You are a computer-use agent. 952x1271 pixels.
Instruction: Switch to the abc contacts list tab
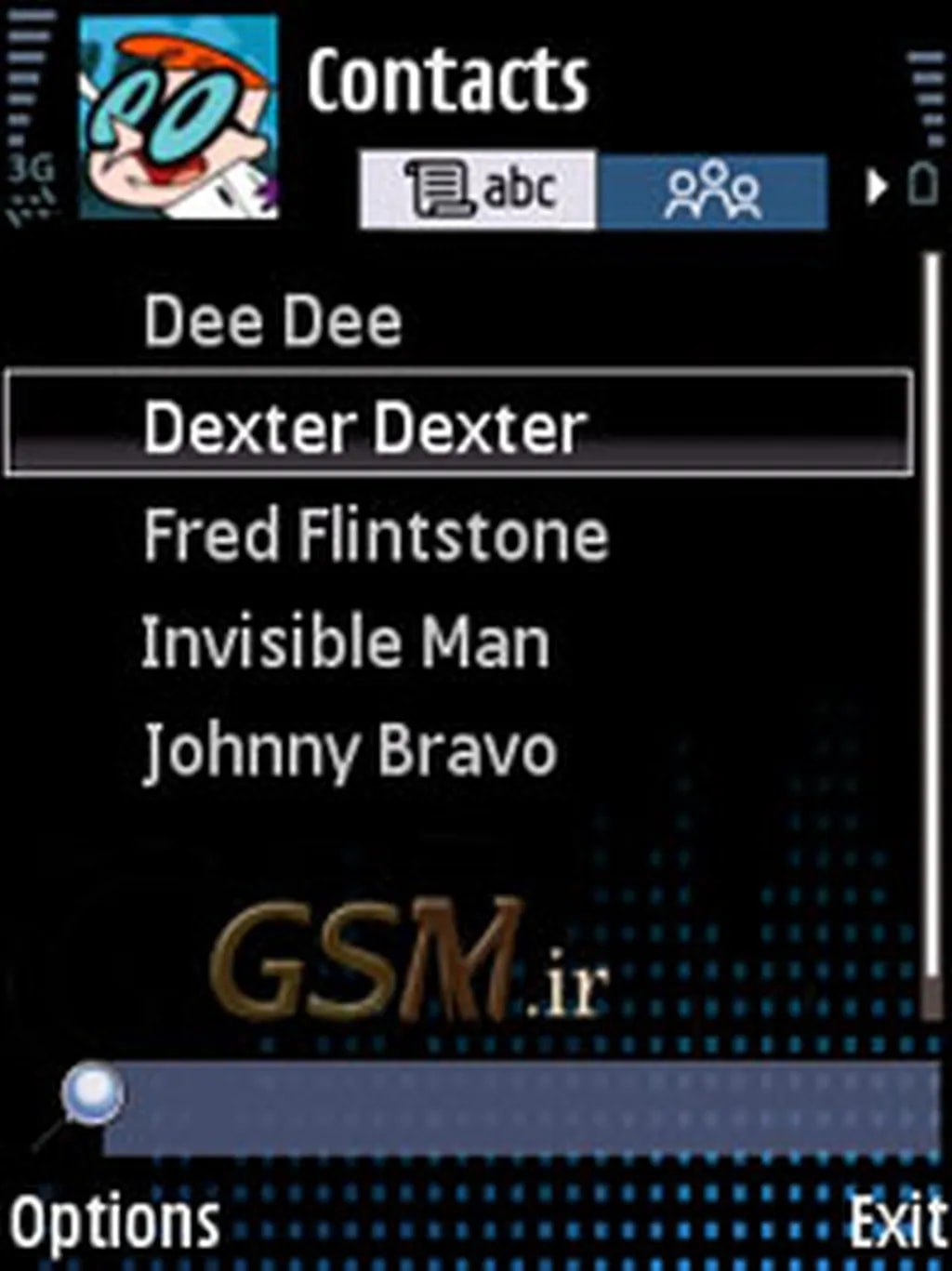click(478, 190)
